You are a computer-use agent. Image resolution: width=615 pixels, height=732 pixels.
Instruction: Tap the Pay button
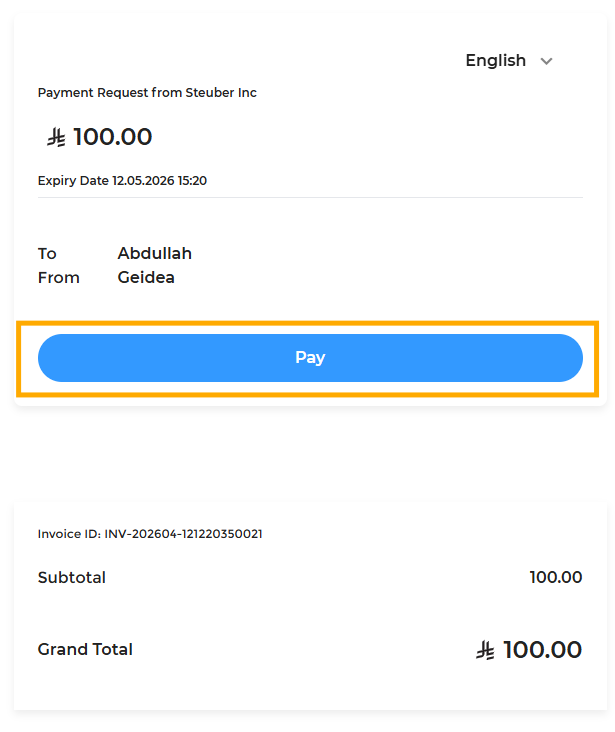(x=310, y=358)
